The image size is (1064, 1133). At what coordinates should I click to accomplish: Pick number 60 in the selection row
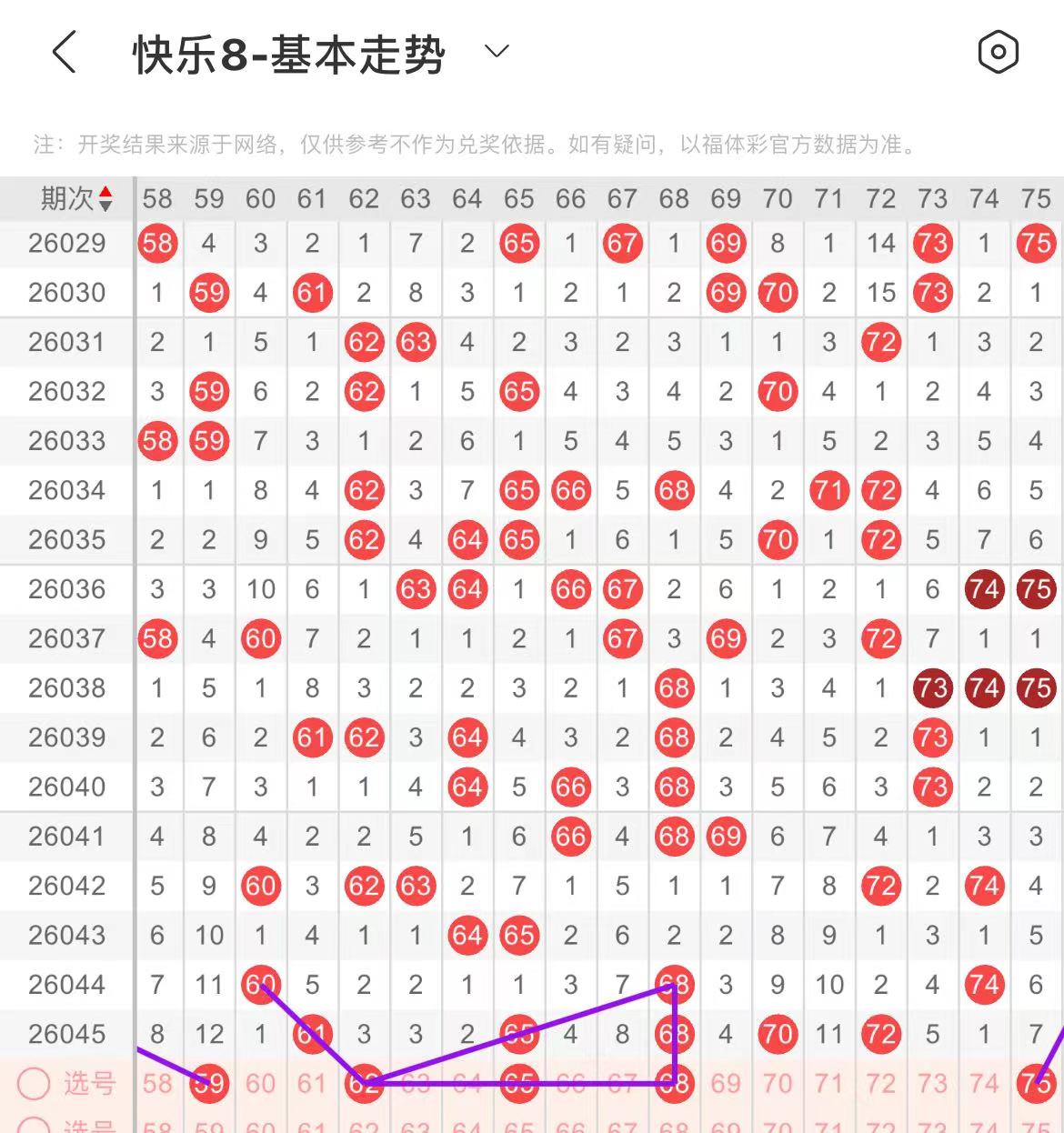260,1083
